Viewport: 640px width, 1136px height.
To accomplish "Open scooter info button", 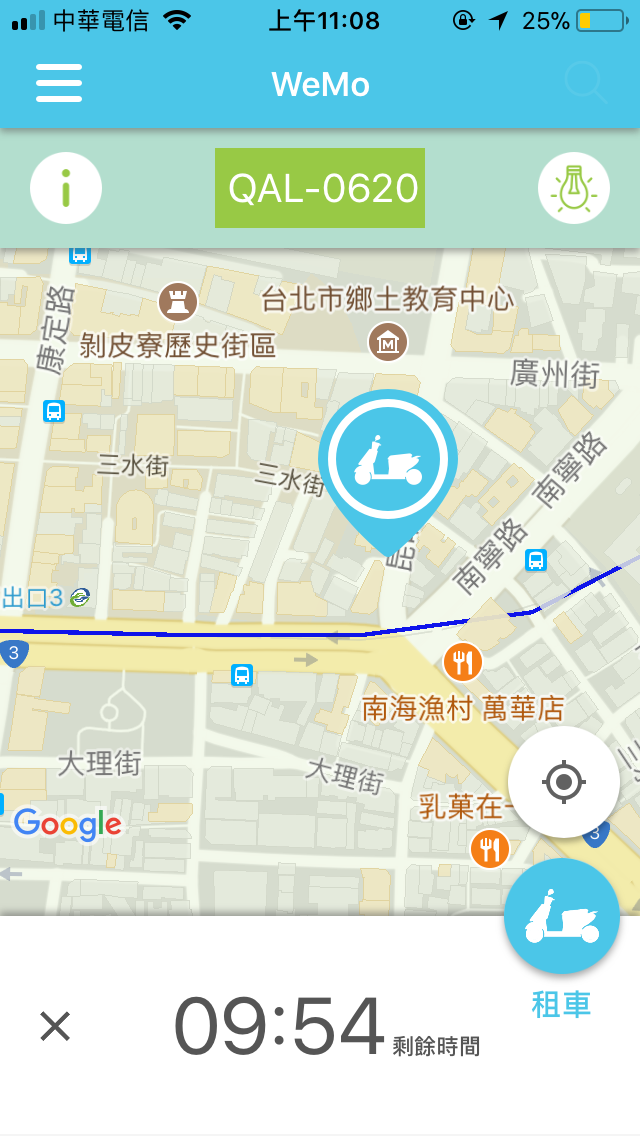I will pyautogui.click(x=66, y=188).
